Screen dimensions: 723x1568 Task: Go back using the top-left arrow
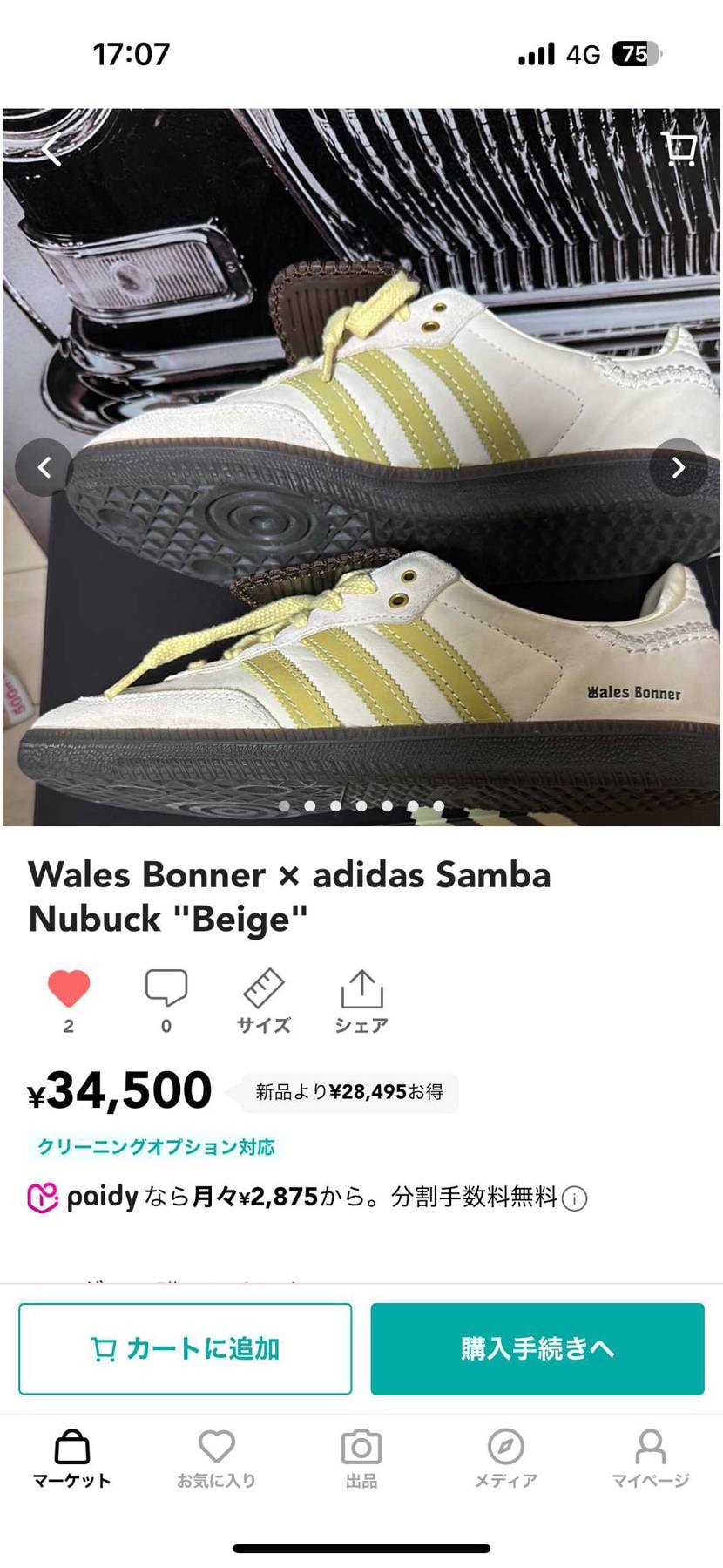51,150
